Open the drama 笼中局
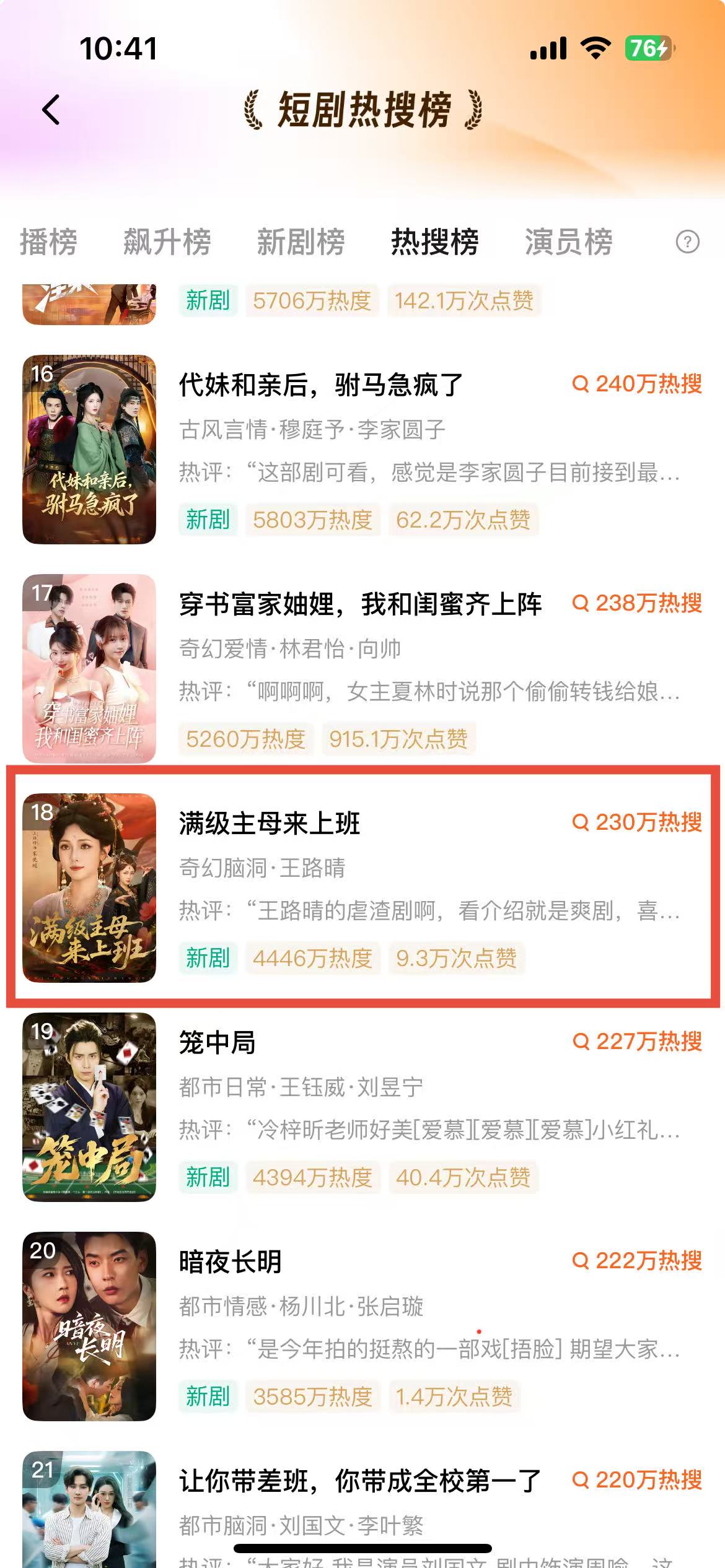This screenshot has height=1568, width=725. tap(217, 1043)
